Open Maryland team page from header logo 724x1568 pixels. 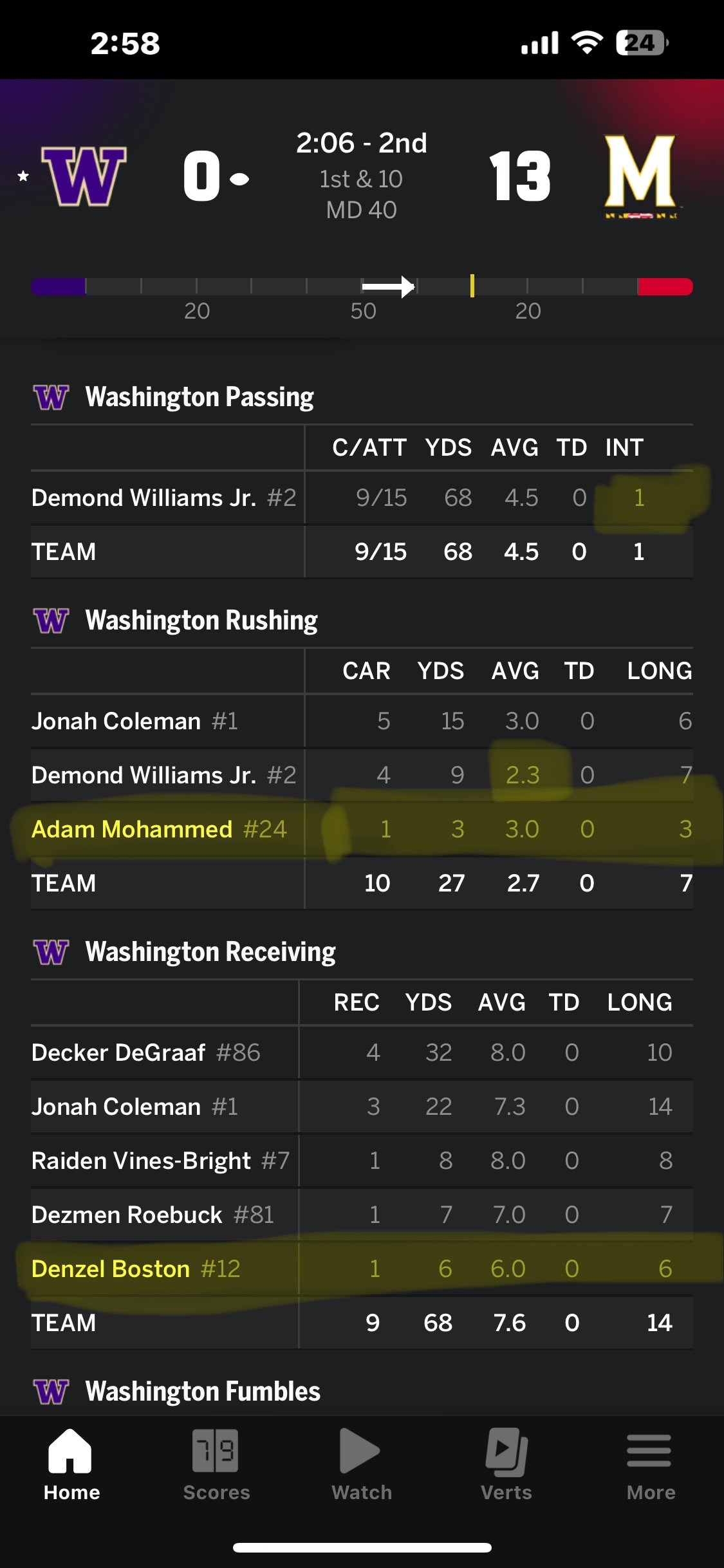pos(640,174)
